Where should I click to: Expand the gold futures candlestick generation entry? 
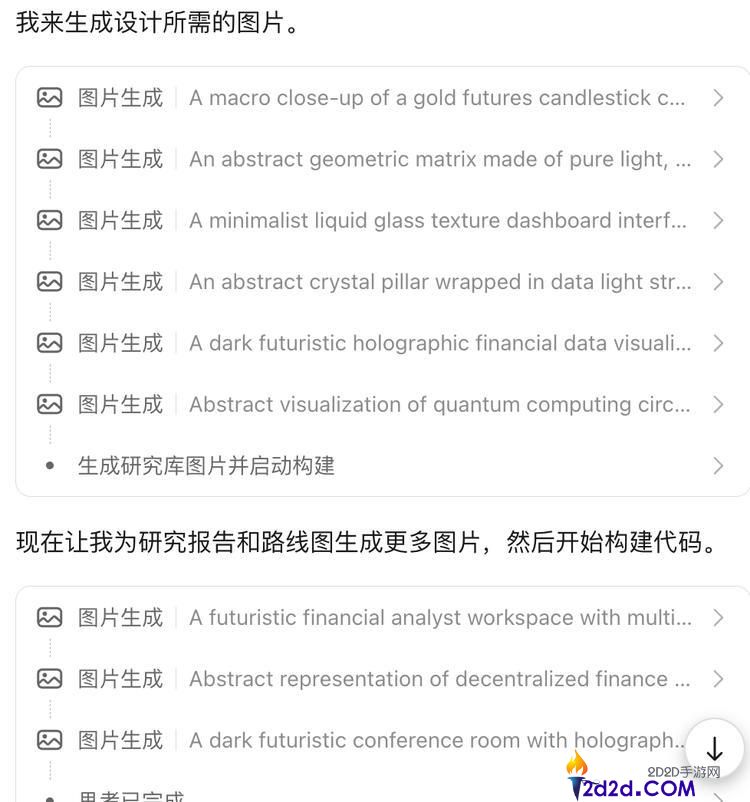tap(718, 97)
